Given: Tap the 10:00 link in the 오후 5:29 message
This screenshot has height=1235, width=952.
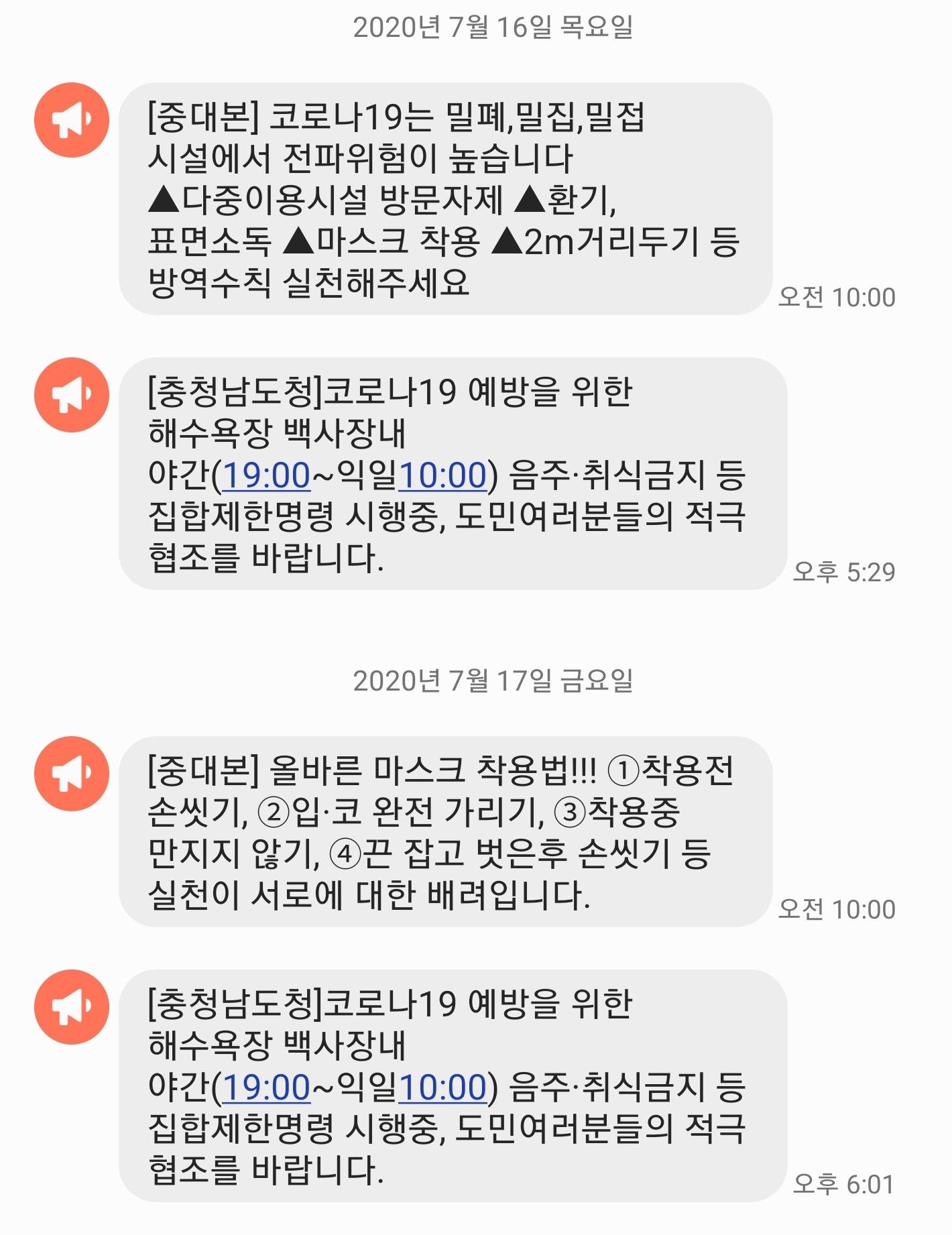Looking at the screenshot, I should (442, 475).
